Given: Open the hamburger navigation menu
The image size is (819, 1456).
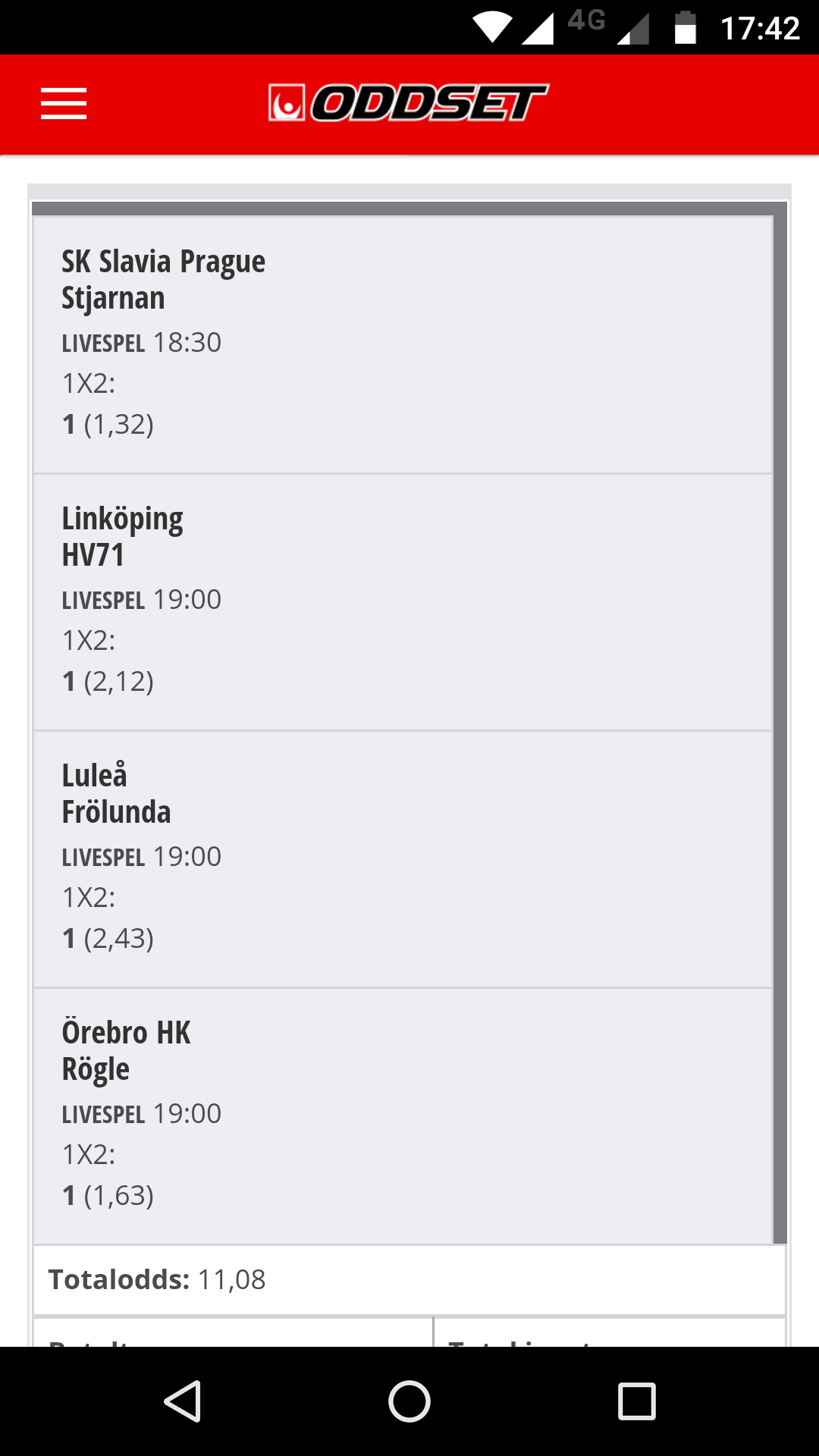Looking at the screenshot, I should [64, 104].
